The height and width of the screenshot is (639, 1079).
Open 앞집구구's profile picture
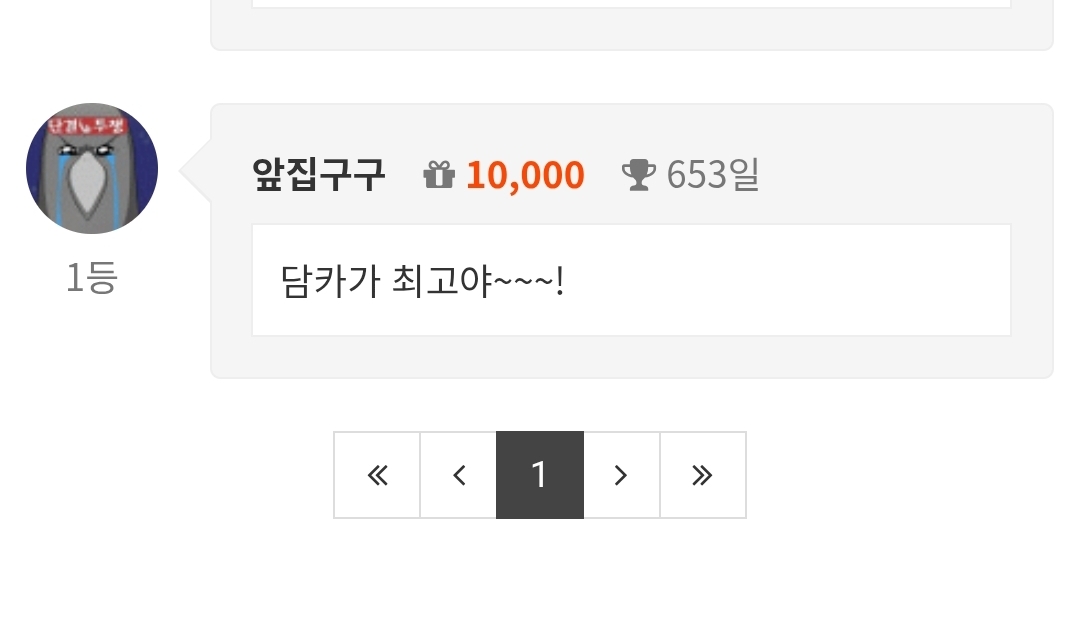(92, 168)
